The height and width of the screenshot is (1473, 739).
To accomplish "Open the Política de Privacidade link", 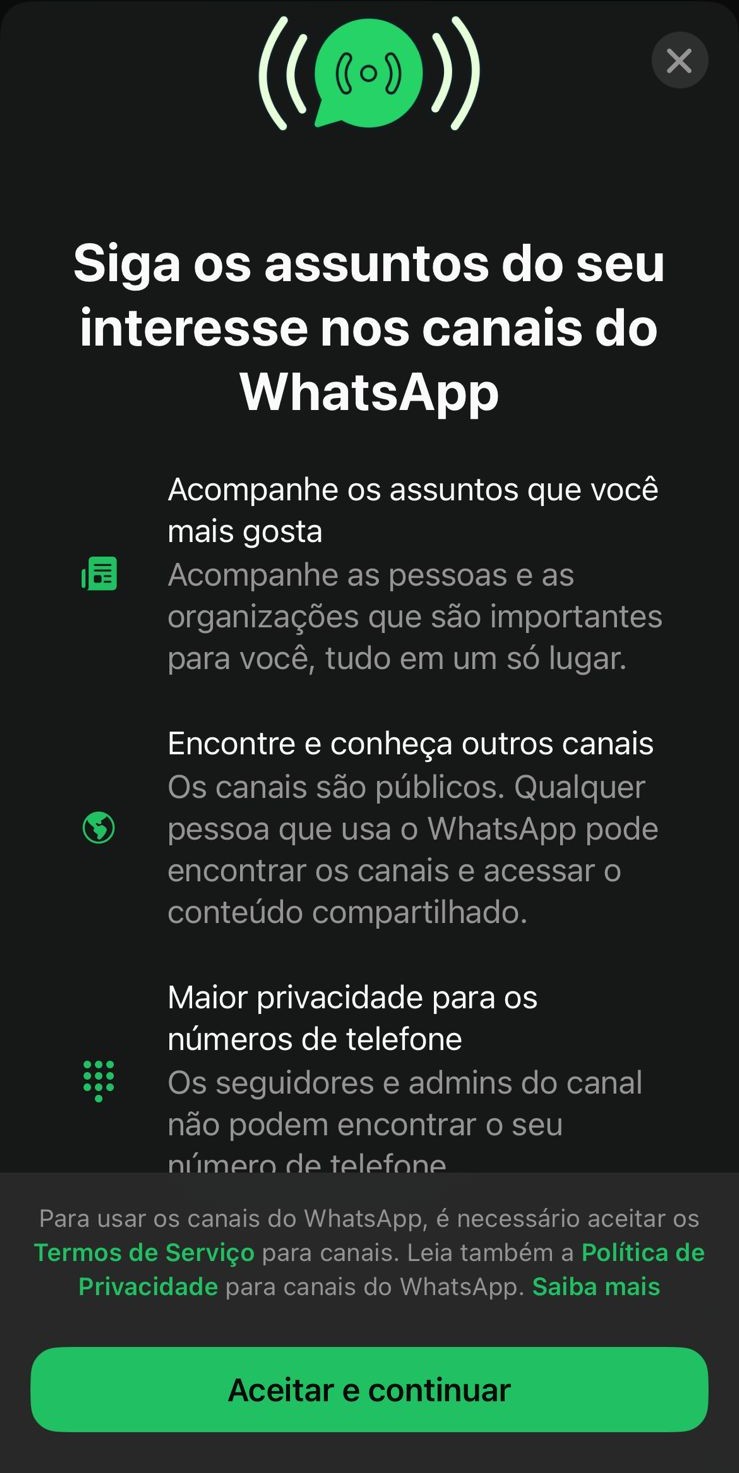I will pos(148,1286).
